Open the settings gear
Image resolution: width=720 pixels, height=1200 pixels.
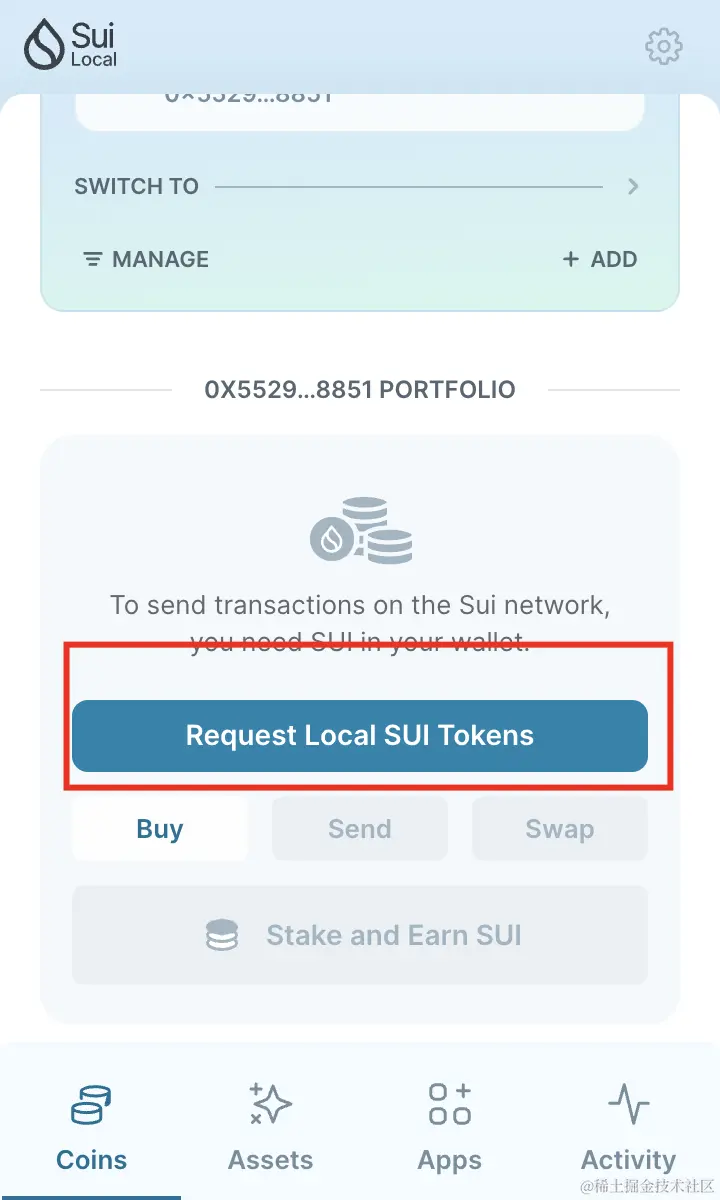664,46
